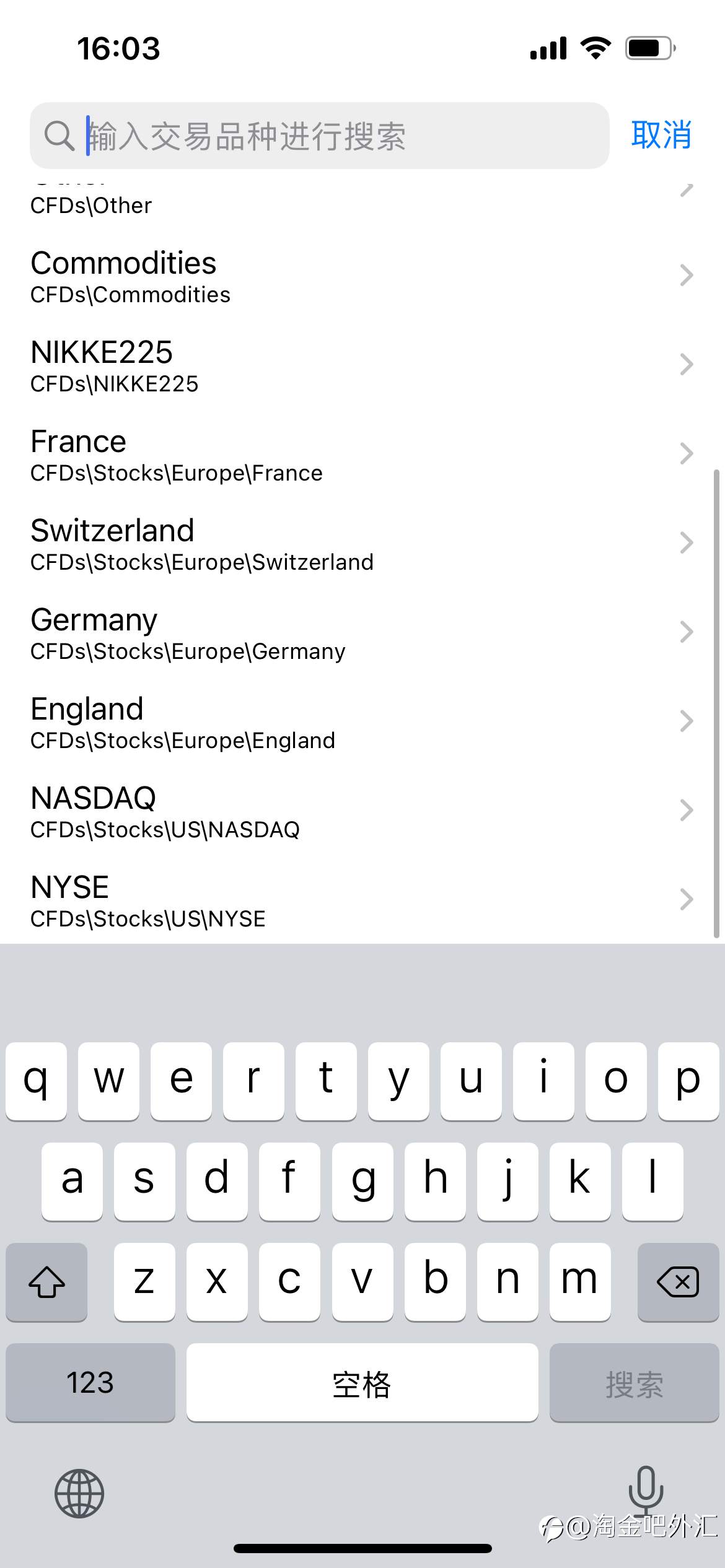Open the NYSE stocks category
This screenshot has width=725, height=1568.
(362, 900)
